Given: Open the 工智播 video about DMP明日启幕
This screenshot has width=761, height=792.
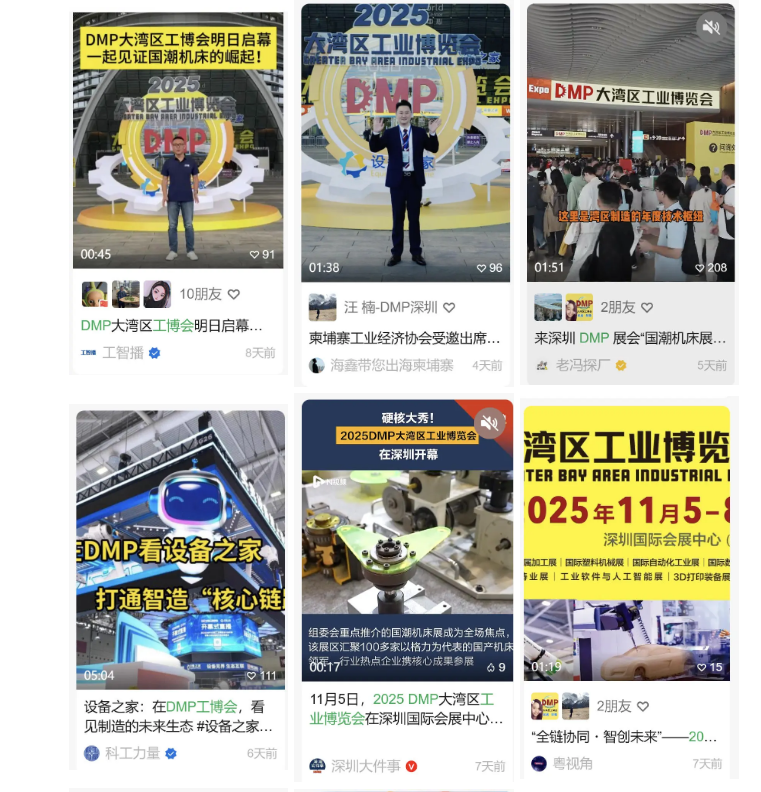Looking at the screenshot, I should (178, 140).
